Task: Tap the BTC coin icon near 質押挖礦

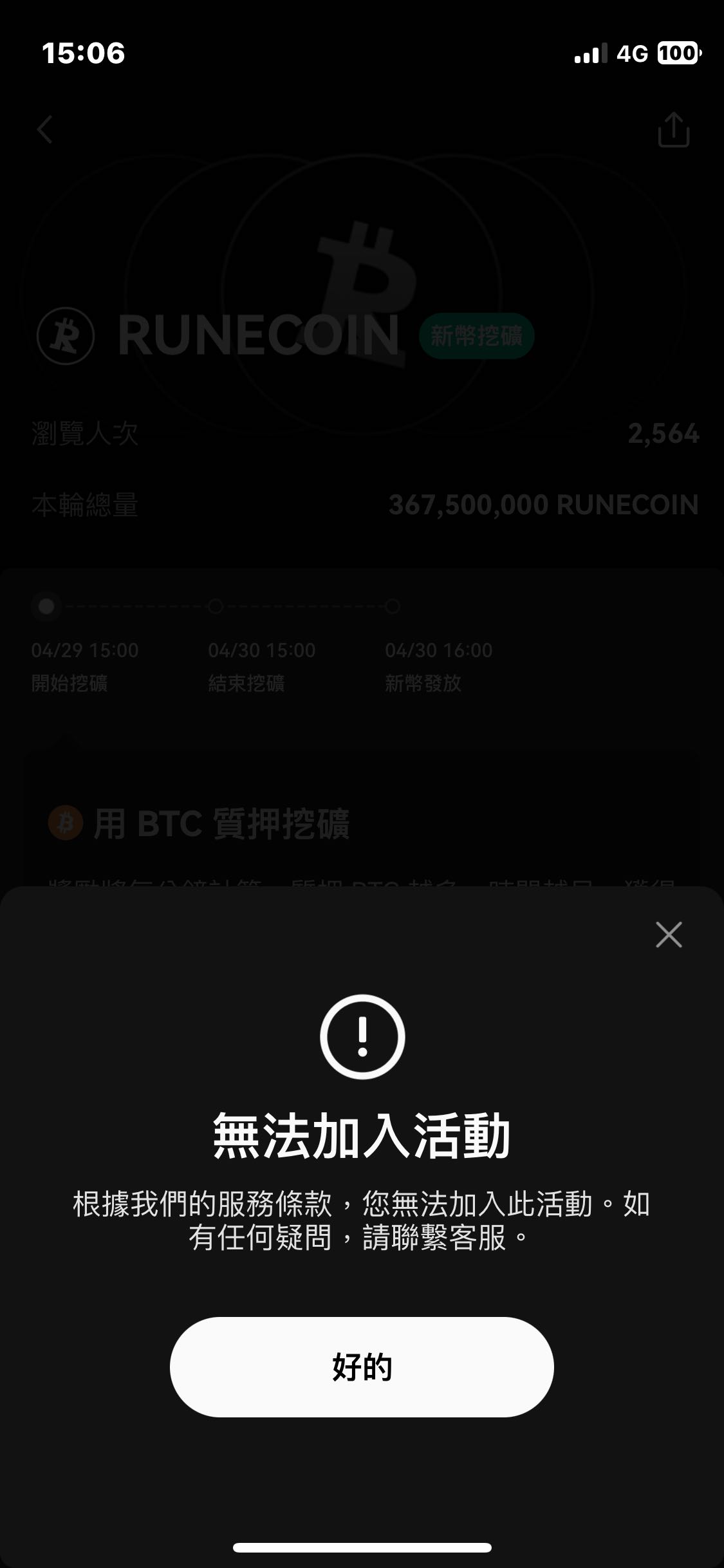Action: pyautogui.click(x=65, y=823)
